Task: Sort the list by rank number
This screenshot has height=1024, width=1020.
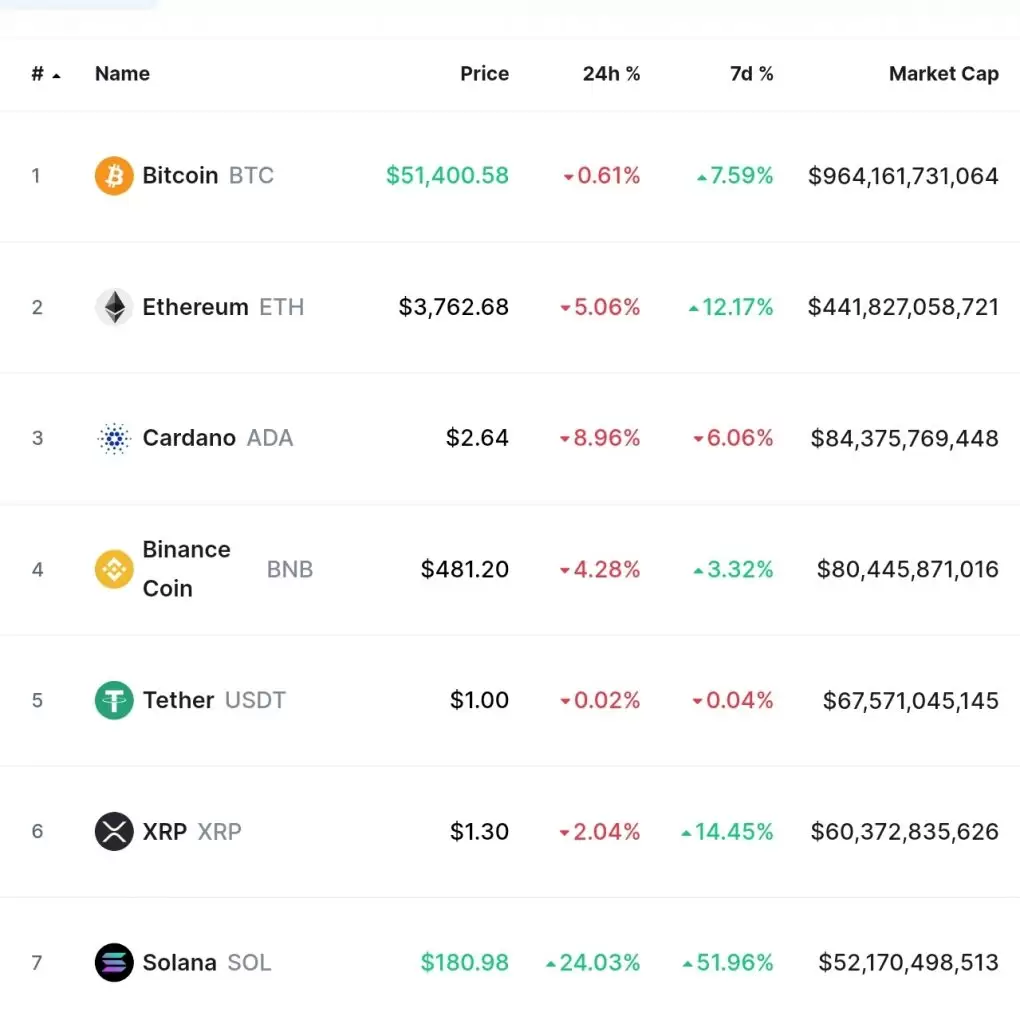Action: [x=44, y=74]
